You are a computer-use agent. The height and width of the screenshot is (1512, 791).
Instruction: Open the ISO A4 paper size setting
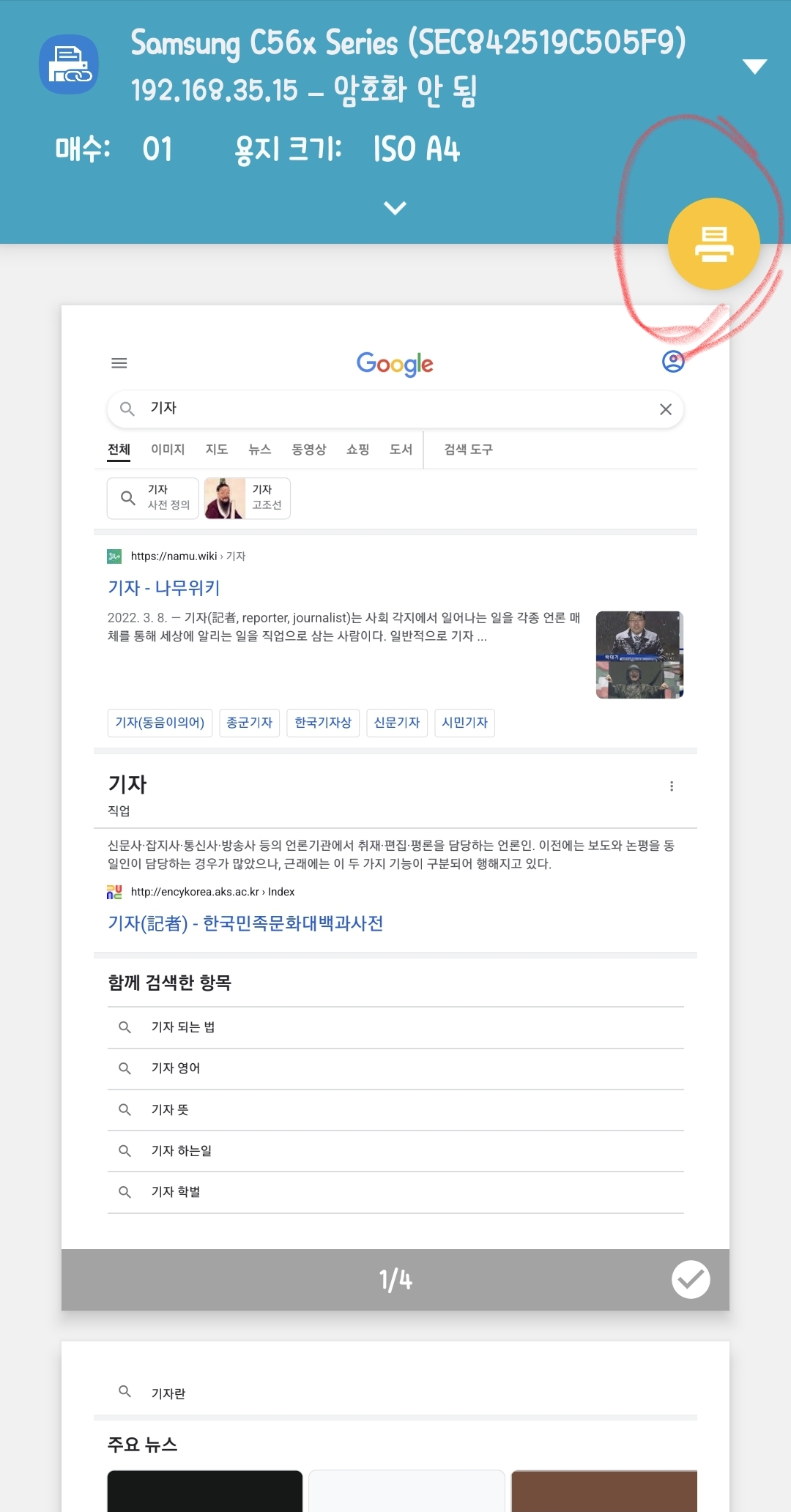(415, 149)
